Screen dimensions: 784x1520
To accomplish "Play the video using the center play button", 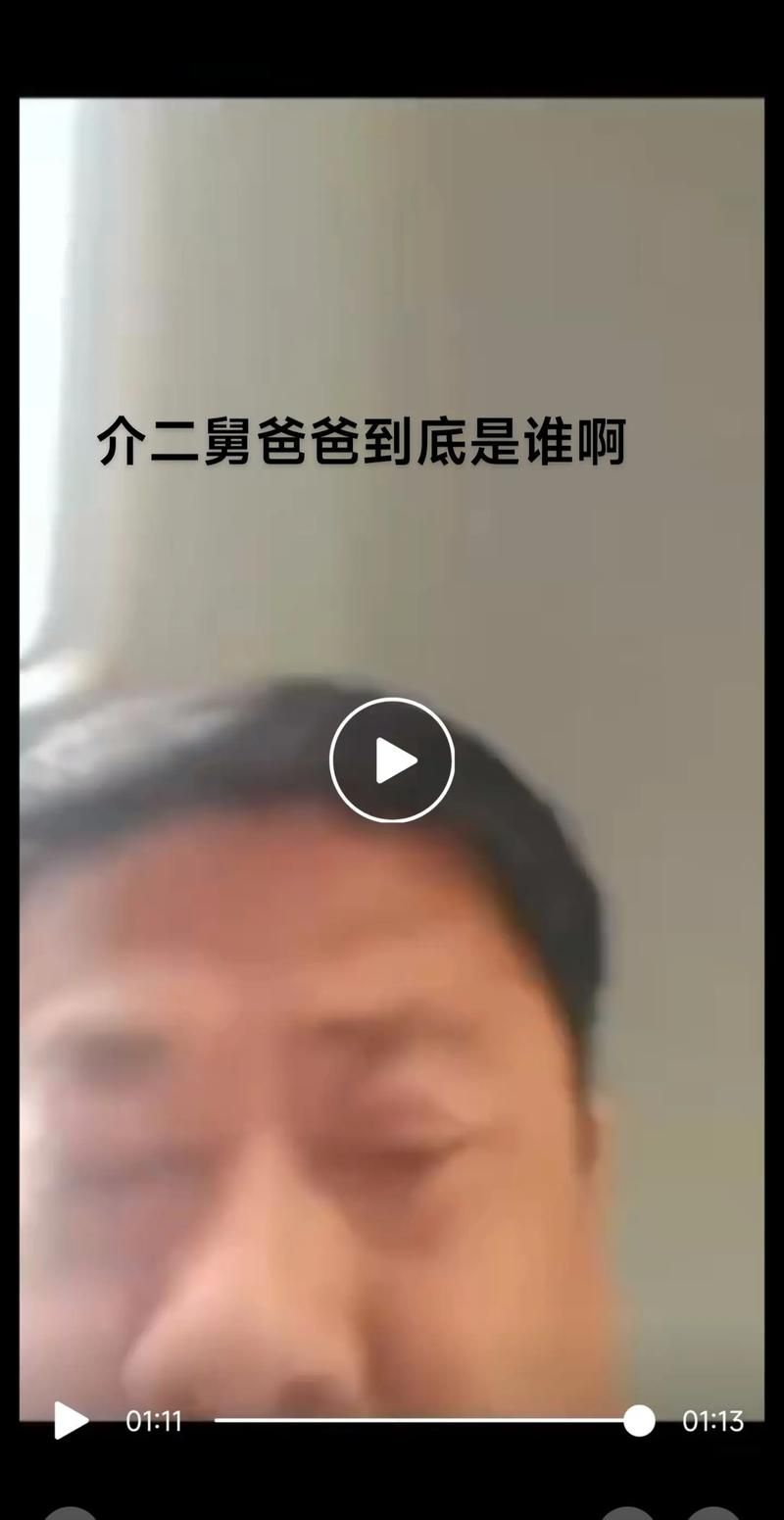I will [392, 760].
